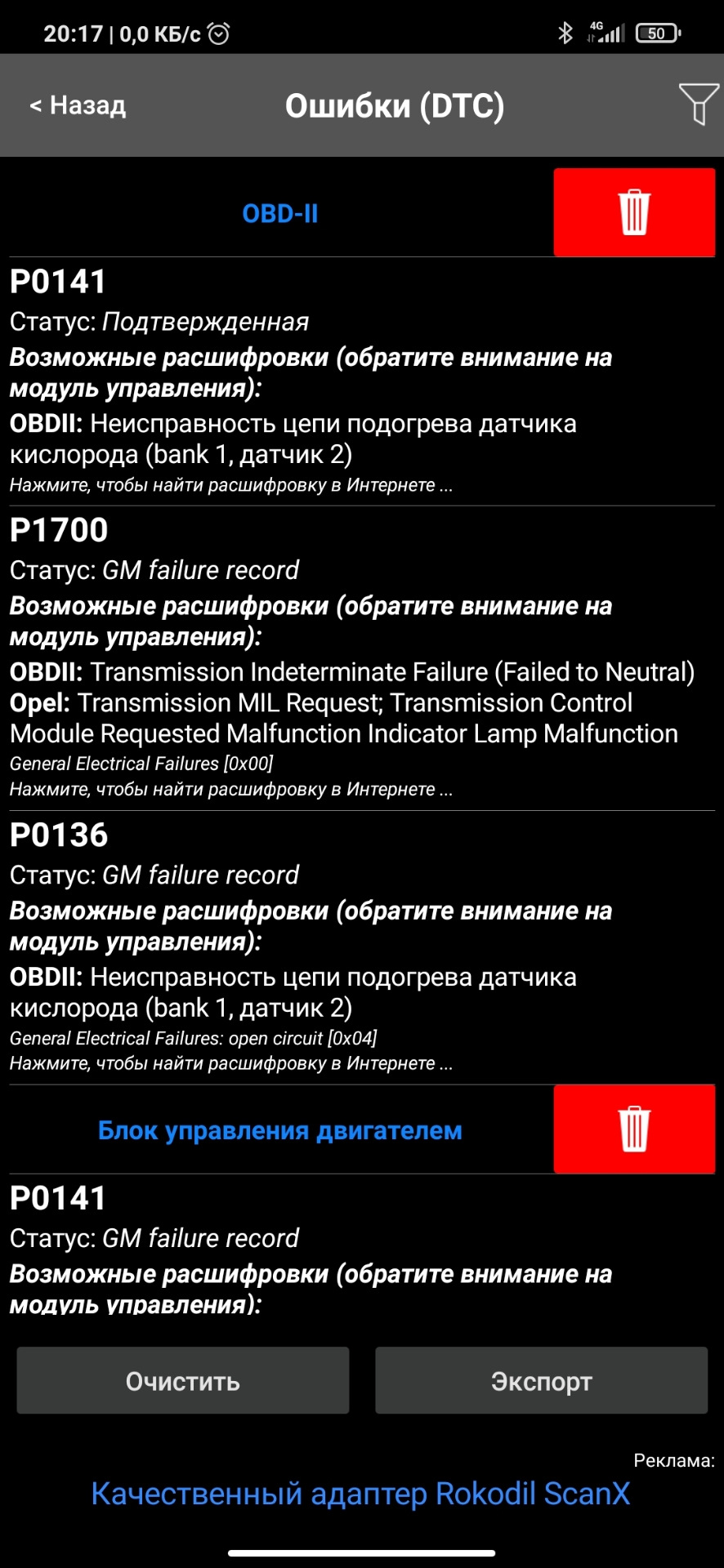
Task: Open the Rokodil ScanX adapter ad link
Action: [x=360, y=1494]
